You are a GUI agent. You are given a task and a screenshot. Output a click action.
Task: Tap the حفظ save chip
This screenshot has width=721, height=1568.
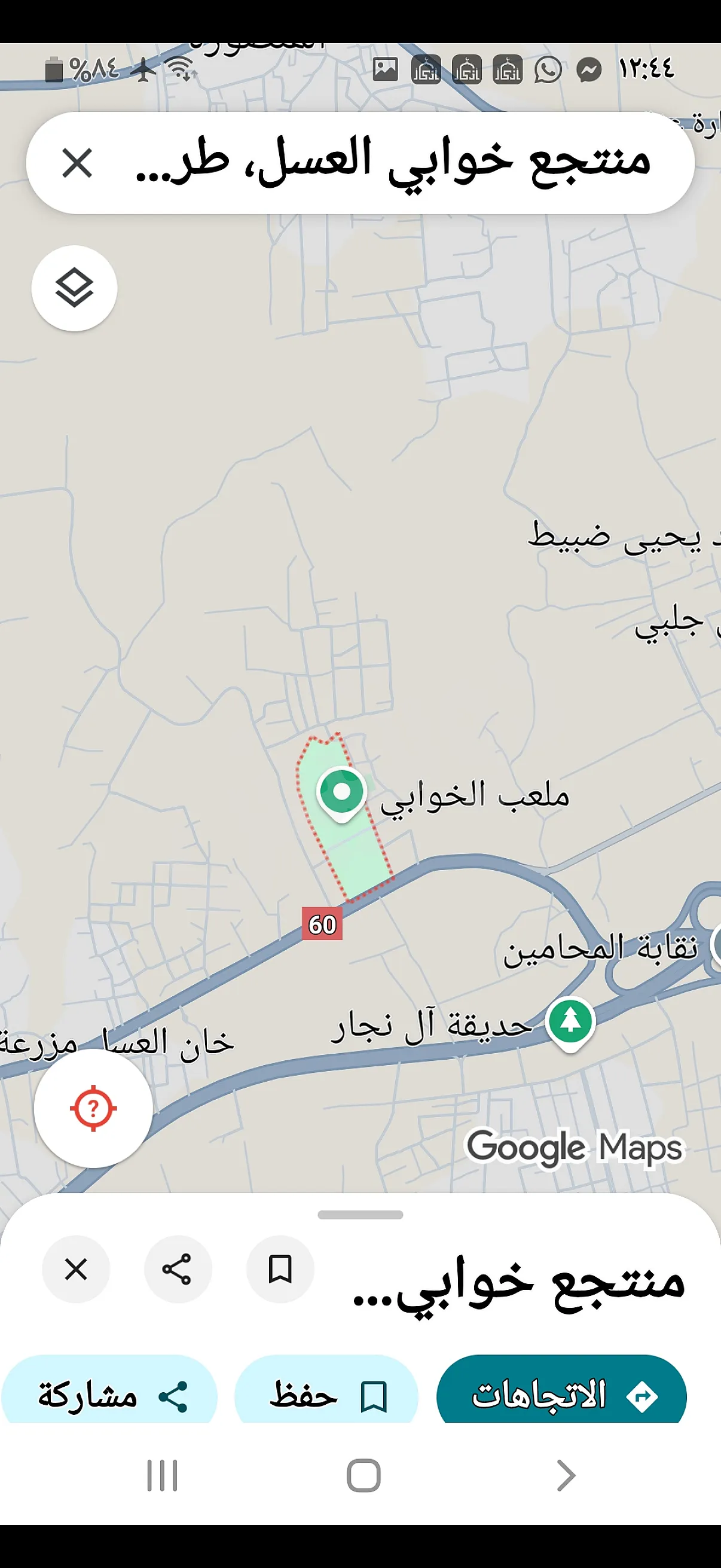click(327, 1395)
